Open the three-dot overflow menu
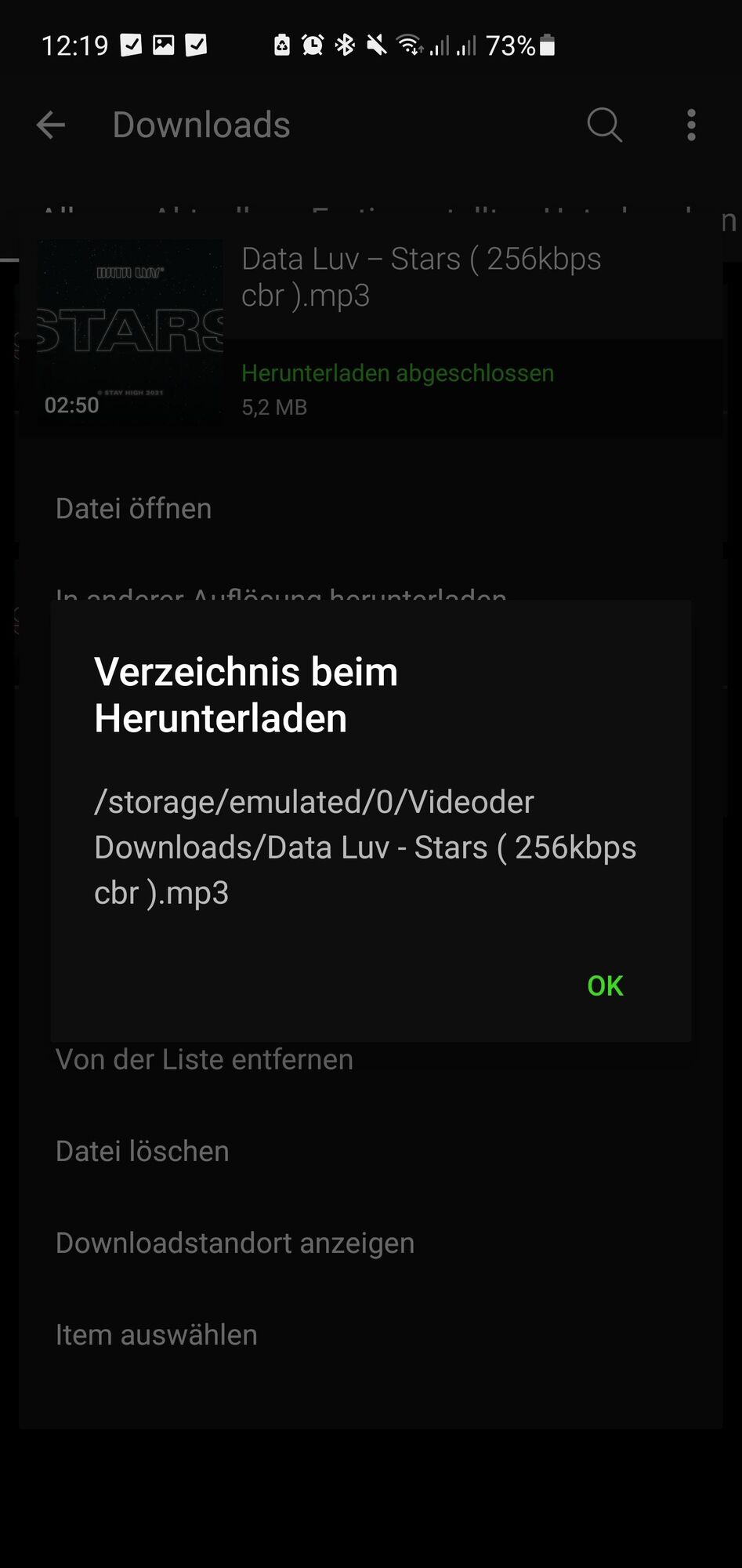This screenshot has width=742, height=1568. coord(690,125)
